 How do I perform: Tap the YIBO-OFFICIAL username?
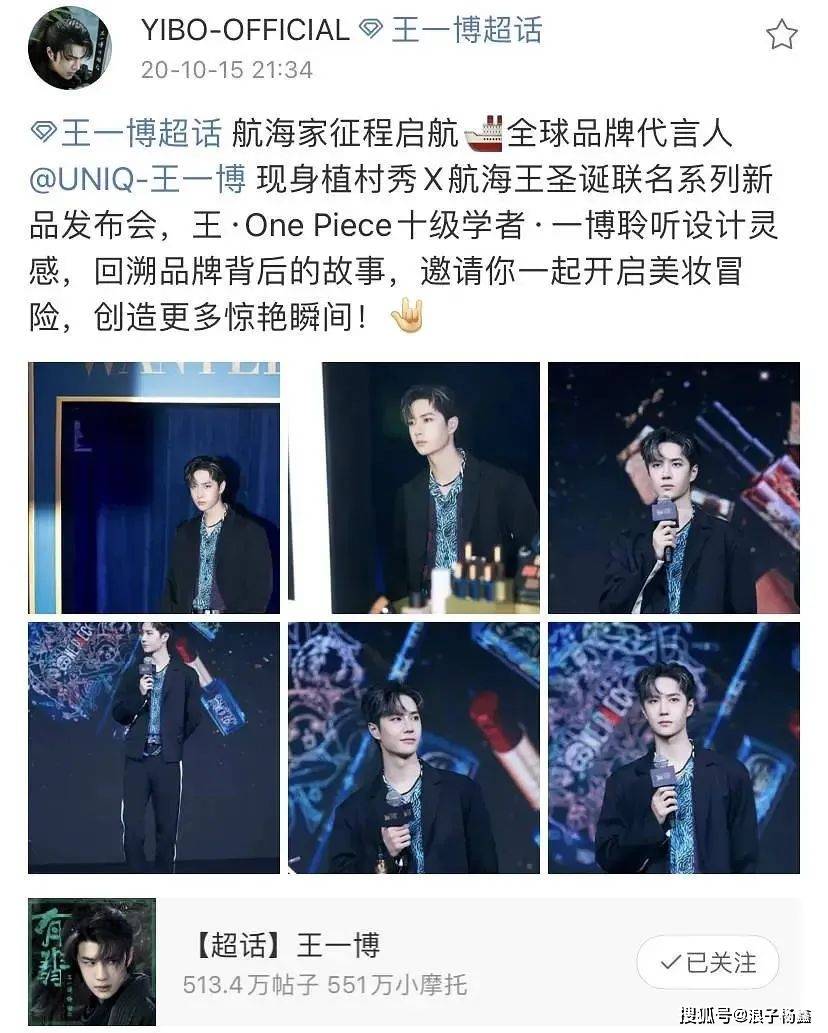click(x=246, y=30)
